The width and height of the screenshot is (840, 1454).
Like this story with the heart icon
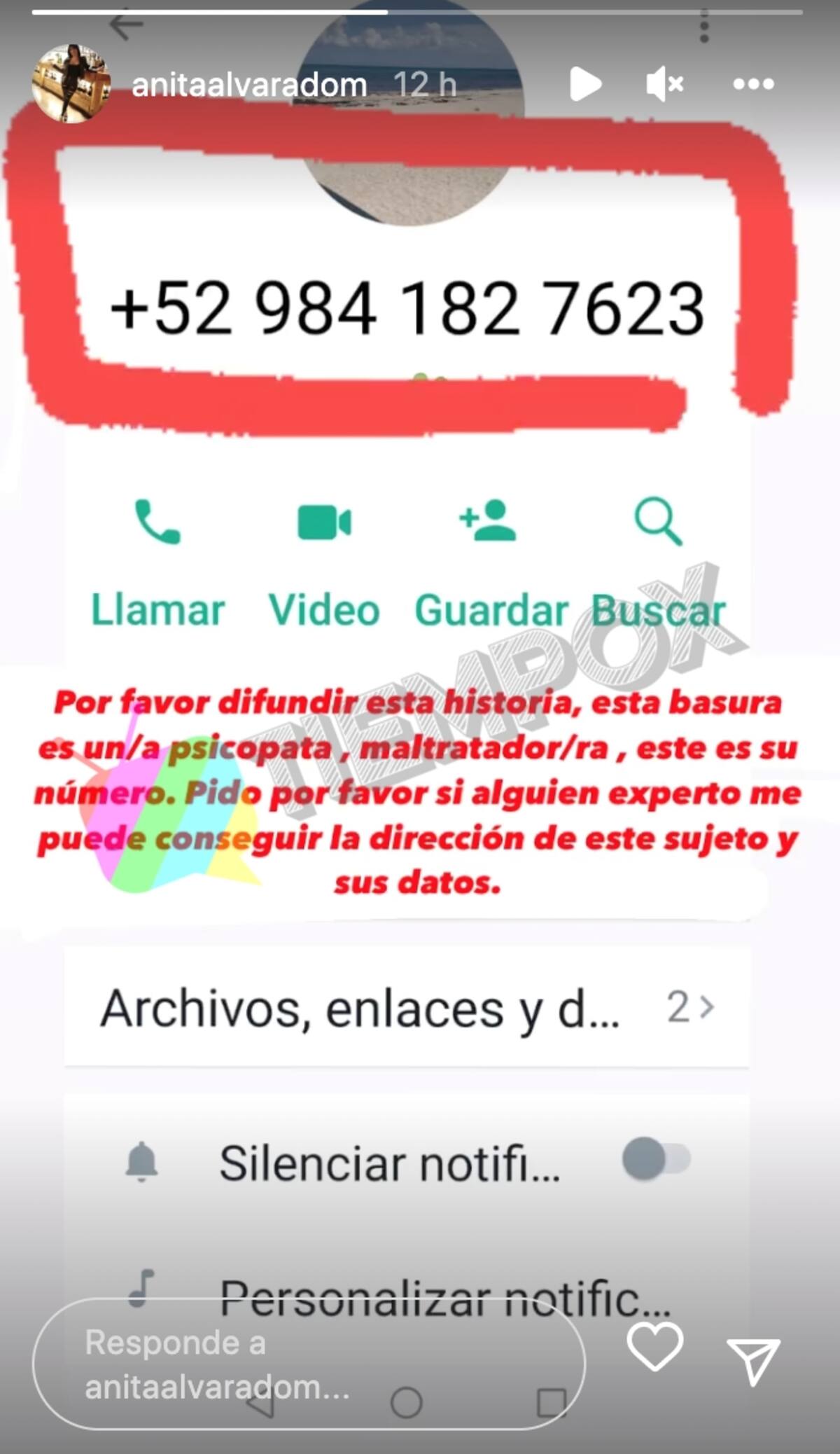coord(654,1346)
